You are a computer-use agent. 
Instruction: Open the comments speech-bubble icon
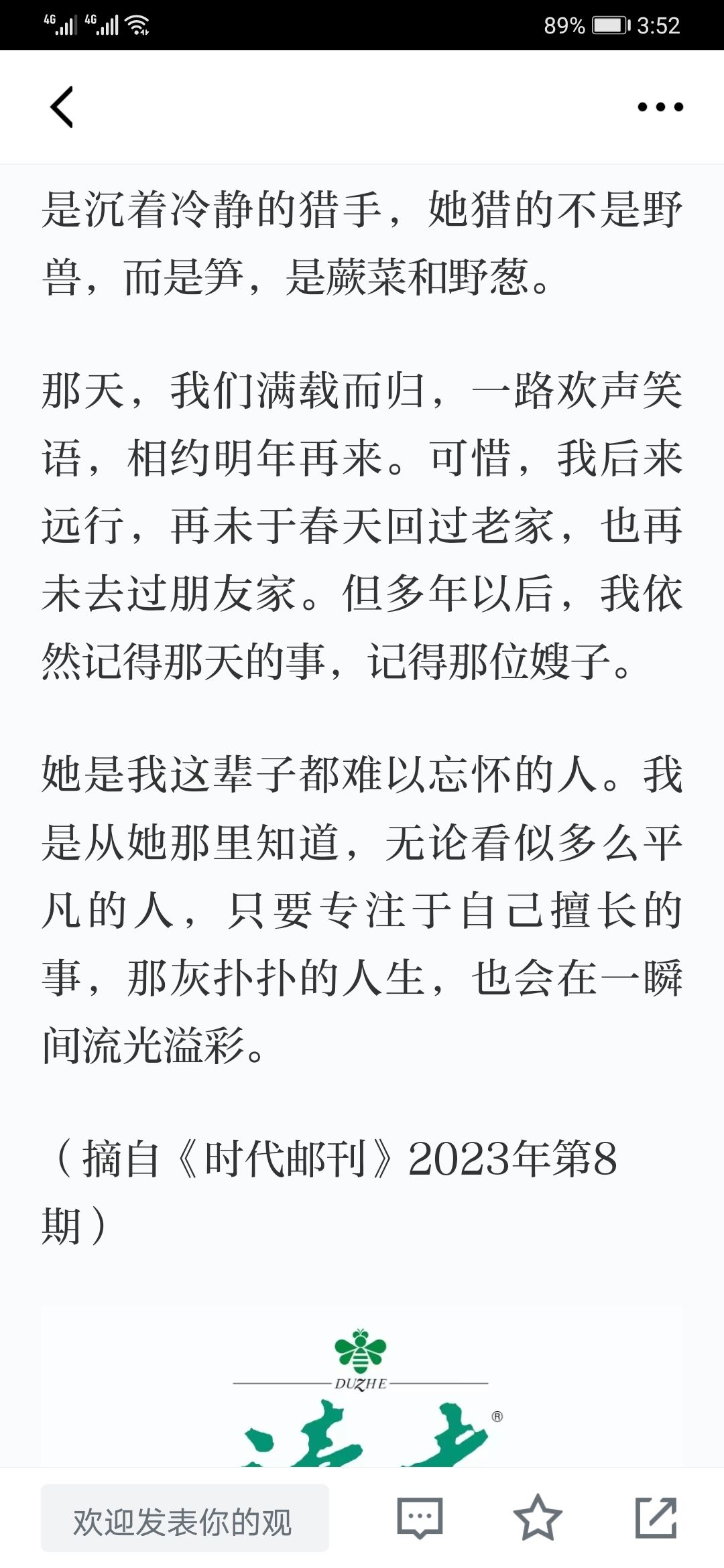tap(420, 1518)
